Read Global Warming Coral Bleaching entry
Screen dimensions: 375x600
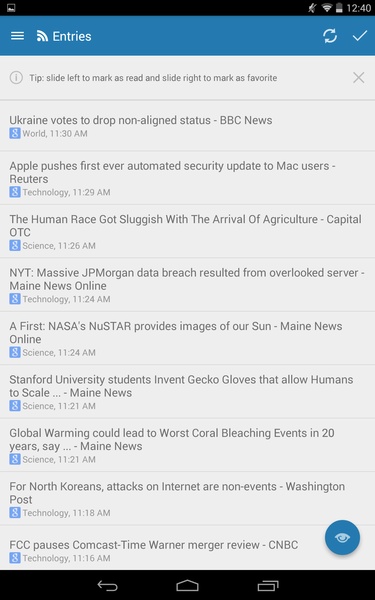click(x=188, y=445)
